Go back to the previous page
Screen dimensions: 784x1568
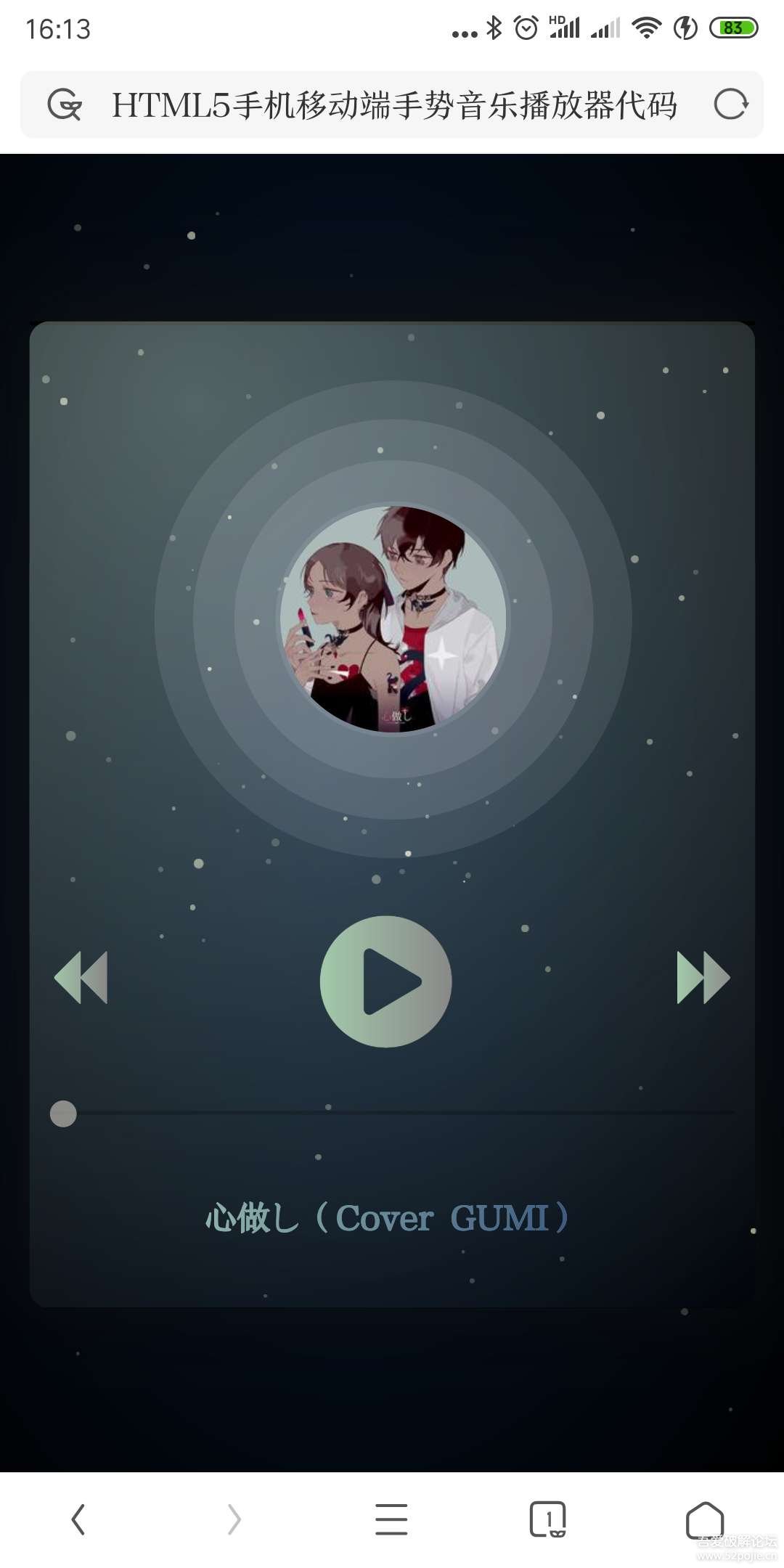click(x=78, y=1519)
